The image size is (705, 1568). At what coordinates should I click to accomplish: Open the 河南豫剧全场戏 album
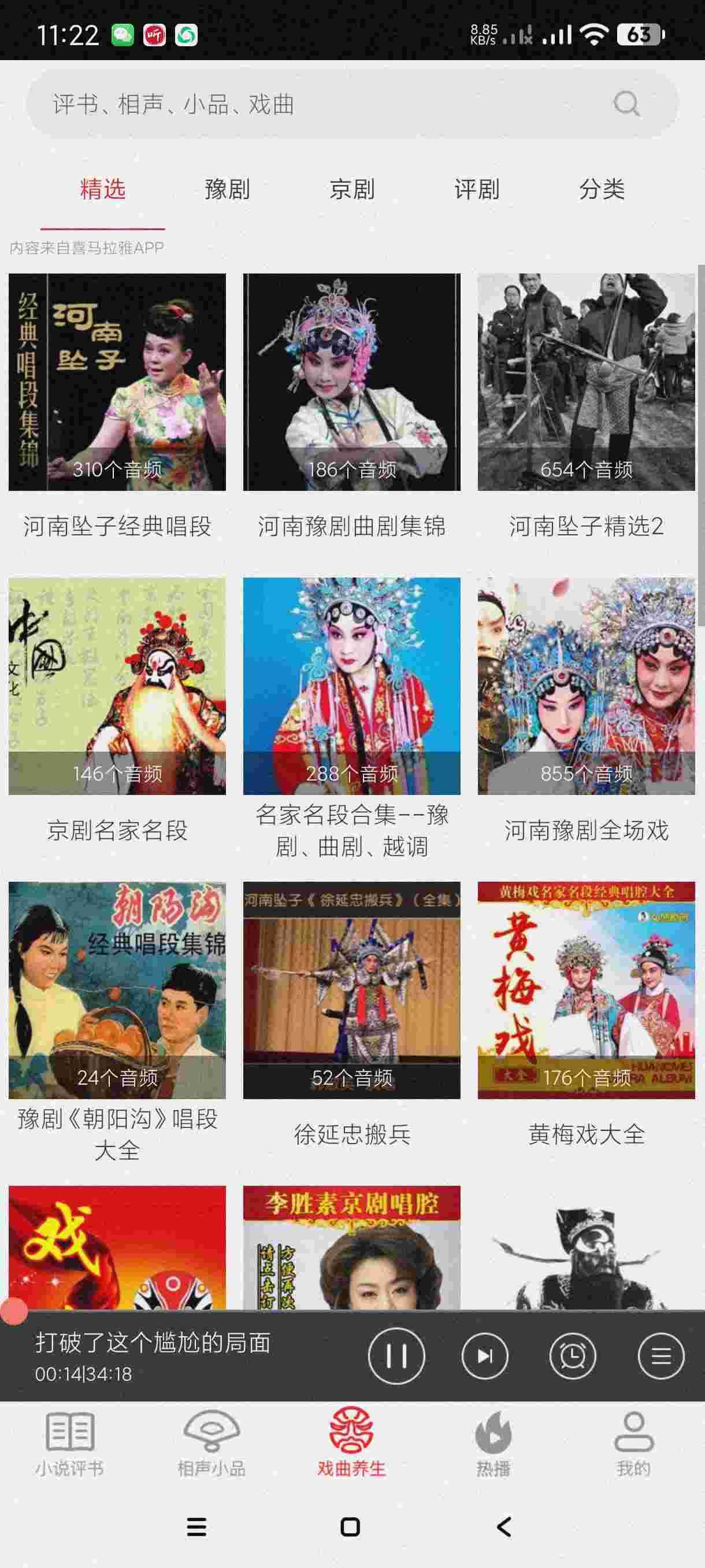586,686
